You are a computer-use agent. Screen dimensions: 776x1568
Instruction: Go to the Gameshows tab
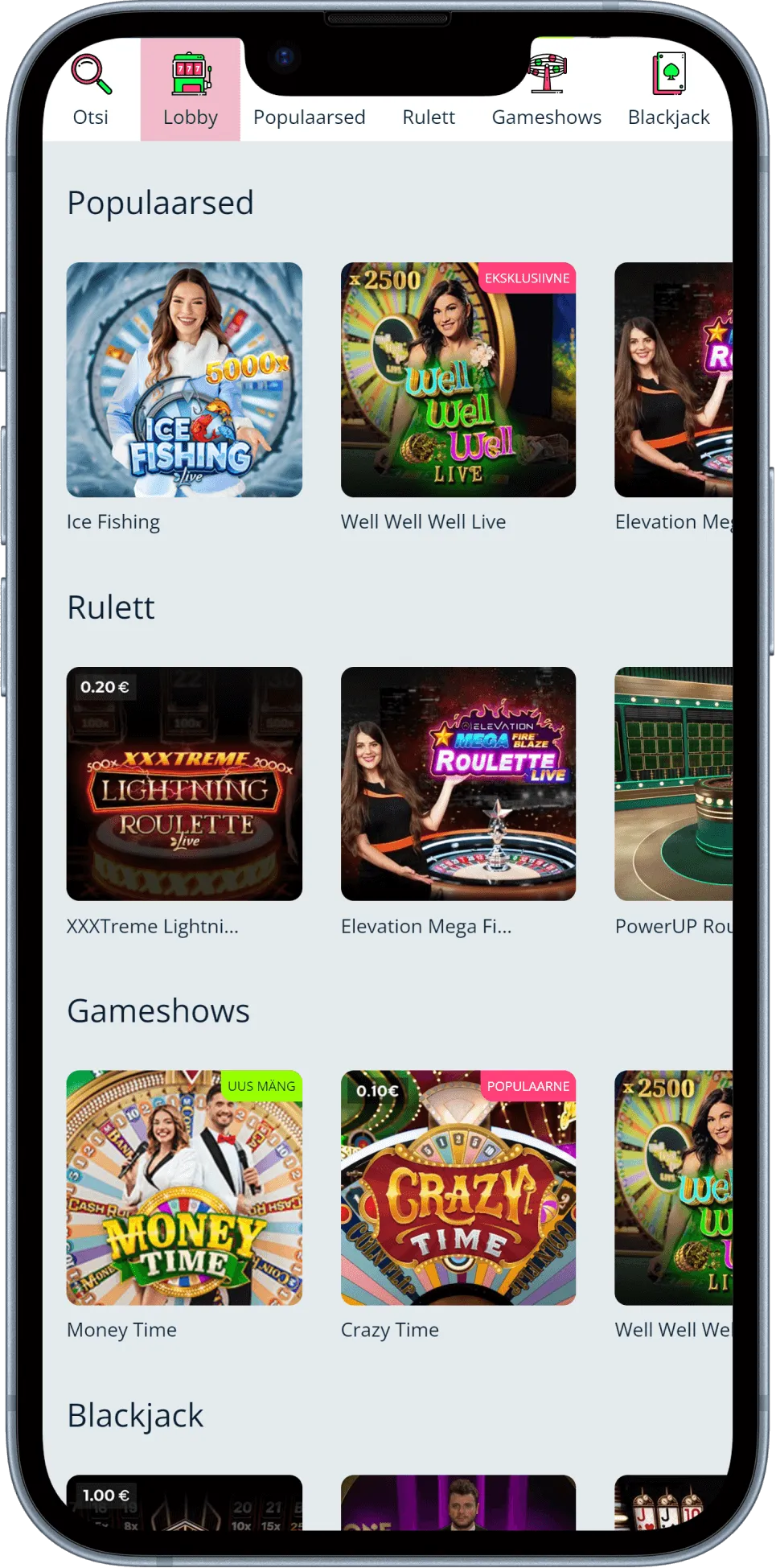pyautogui.click(x=547, y=90)
